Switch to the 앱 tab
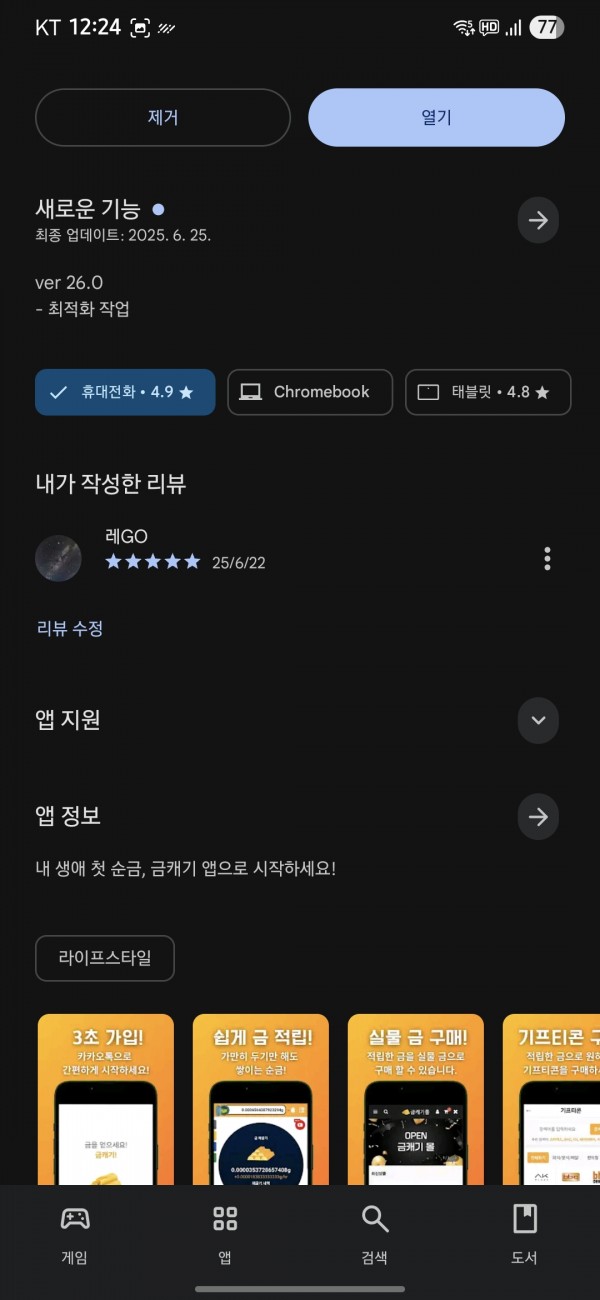 click(x=225, y=1235)
